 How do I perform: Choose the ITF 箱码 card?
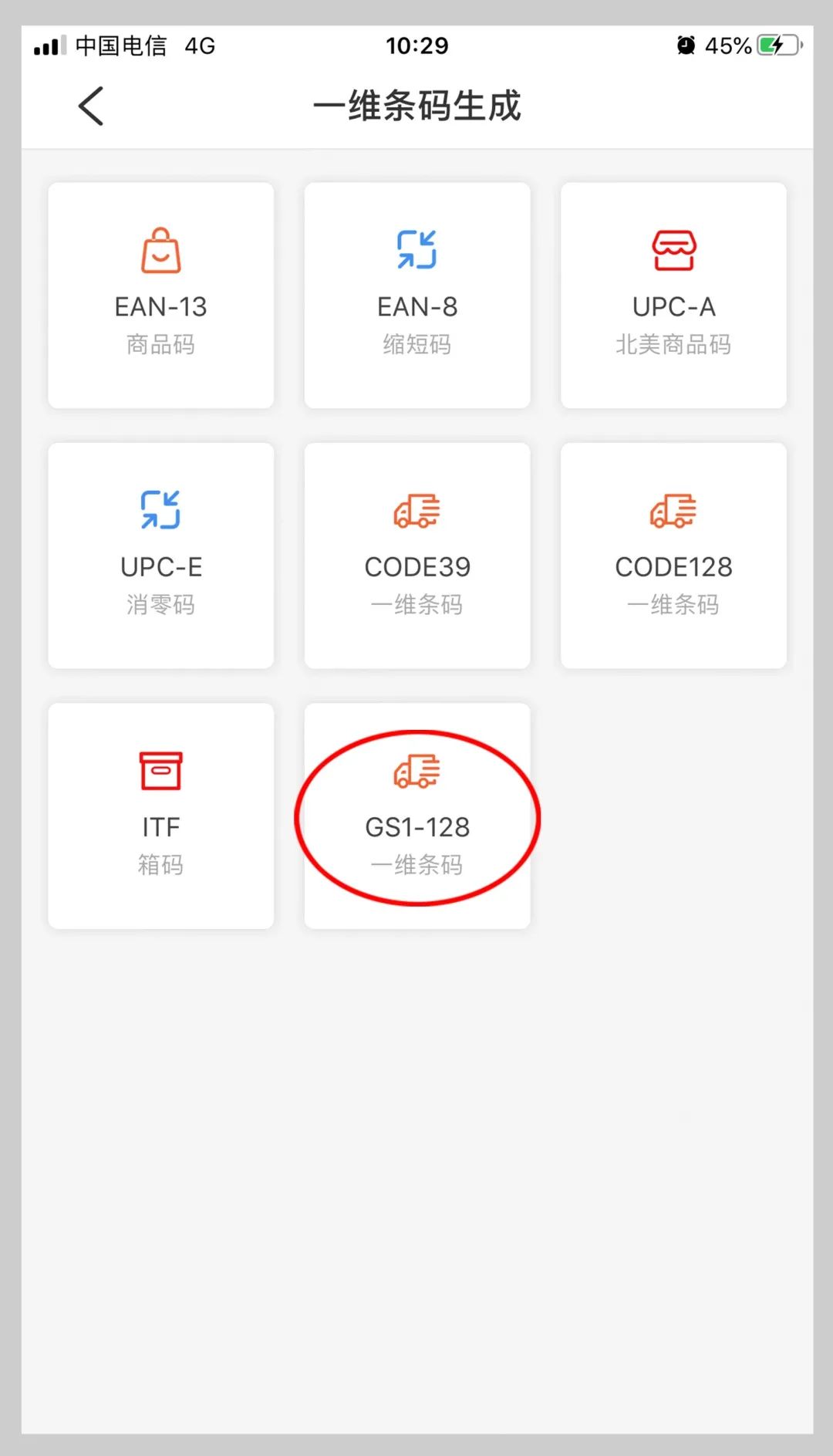click(x=160, y=816)
